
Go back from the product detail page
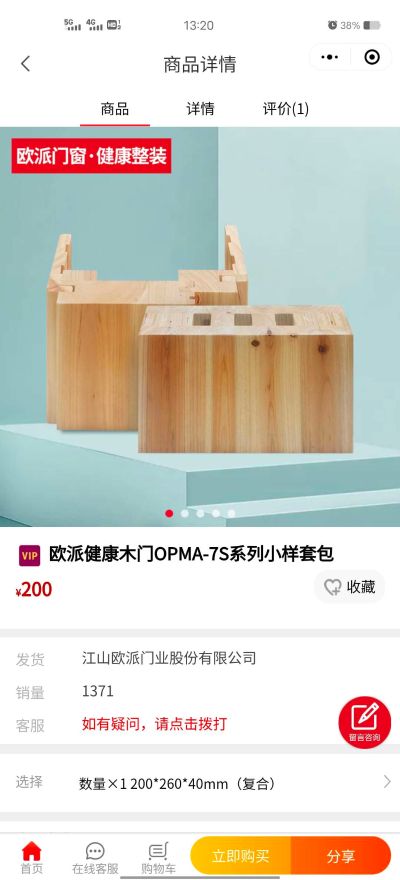[x=25, y=64]
